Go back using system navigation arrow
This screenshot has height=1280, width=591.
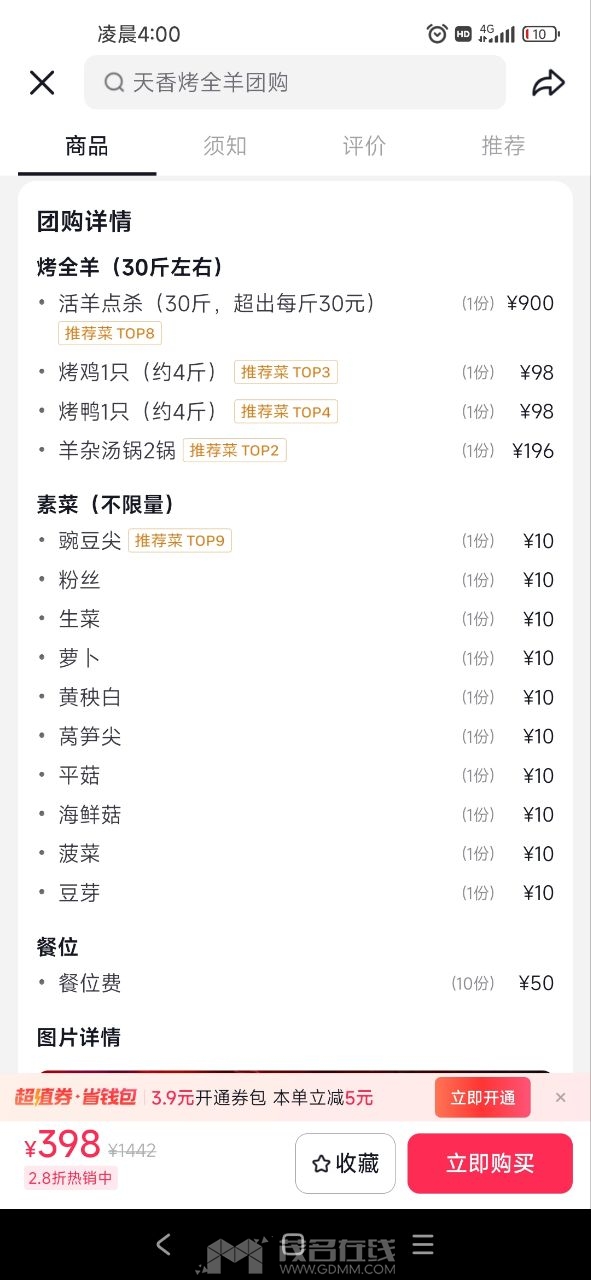click(164, 1244)
